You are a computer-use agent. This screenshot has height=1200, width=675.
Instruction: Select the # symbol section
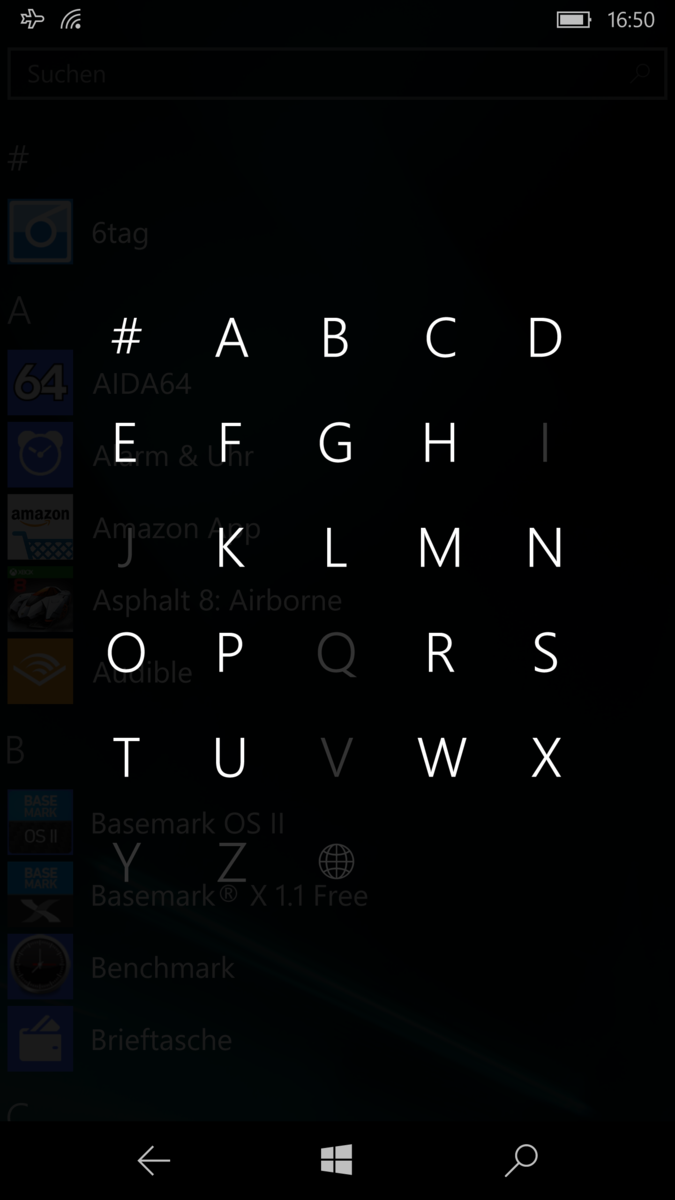tap(126, 338)
